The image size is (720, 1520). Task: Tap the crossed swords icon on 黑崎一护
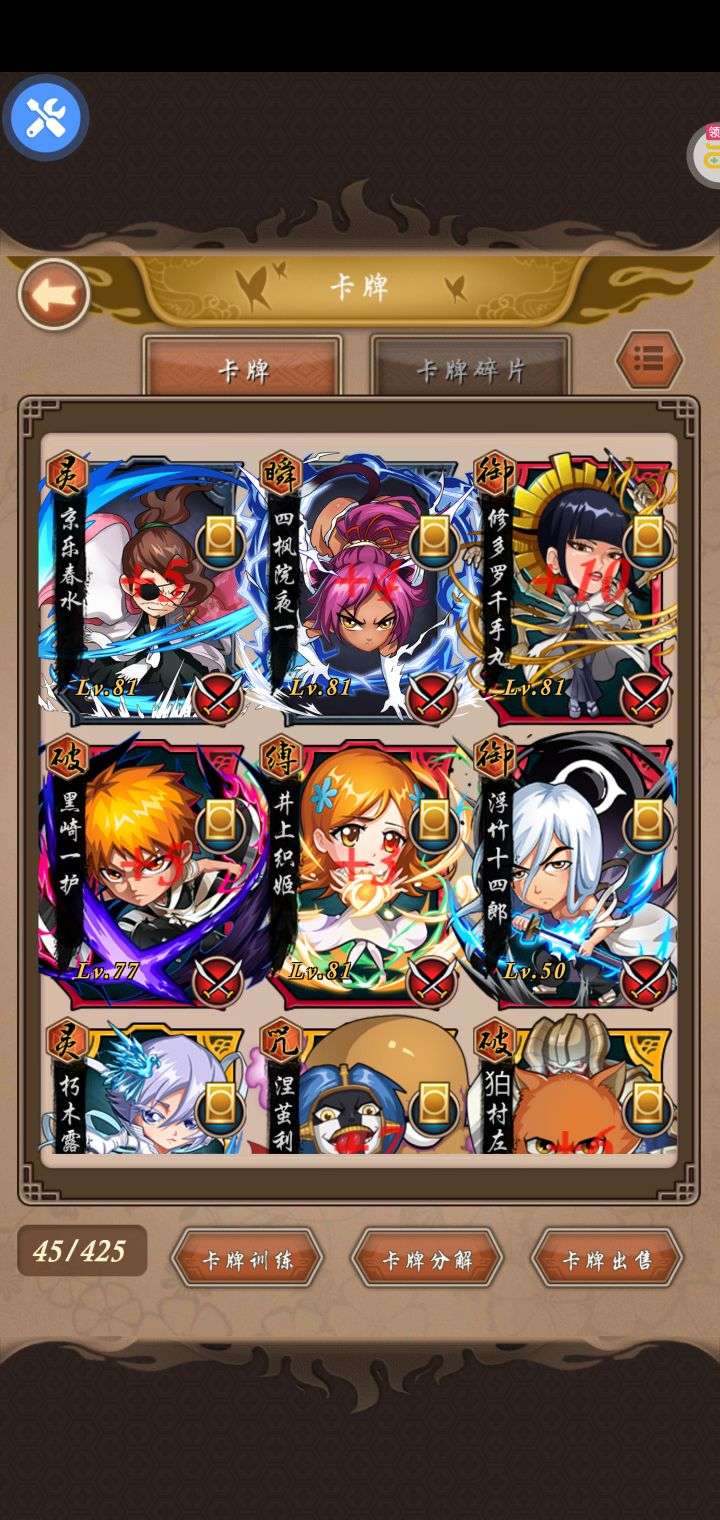pyautogui.click(x=219, y=980)
